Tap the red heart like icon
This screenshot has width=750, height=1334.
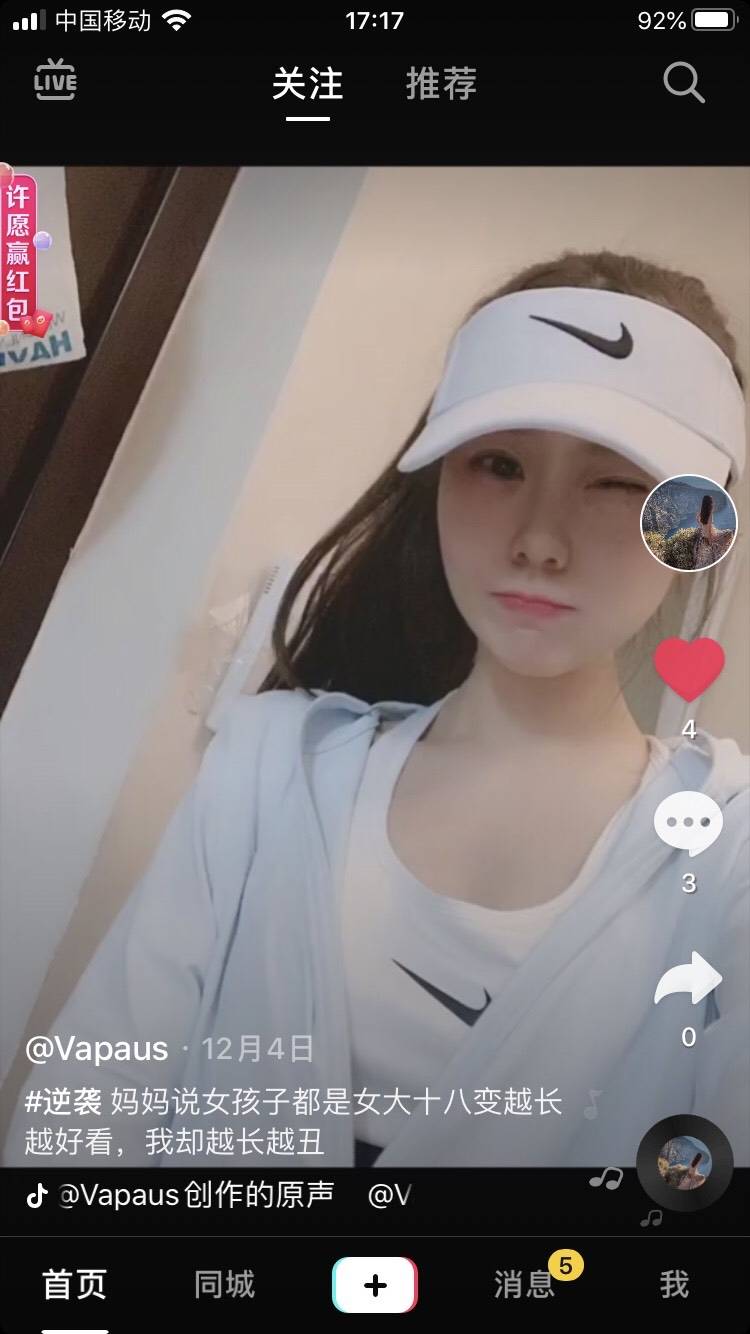click(x=689, y=669)
